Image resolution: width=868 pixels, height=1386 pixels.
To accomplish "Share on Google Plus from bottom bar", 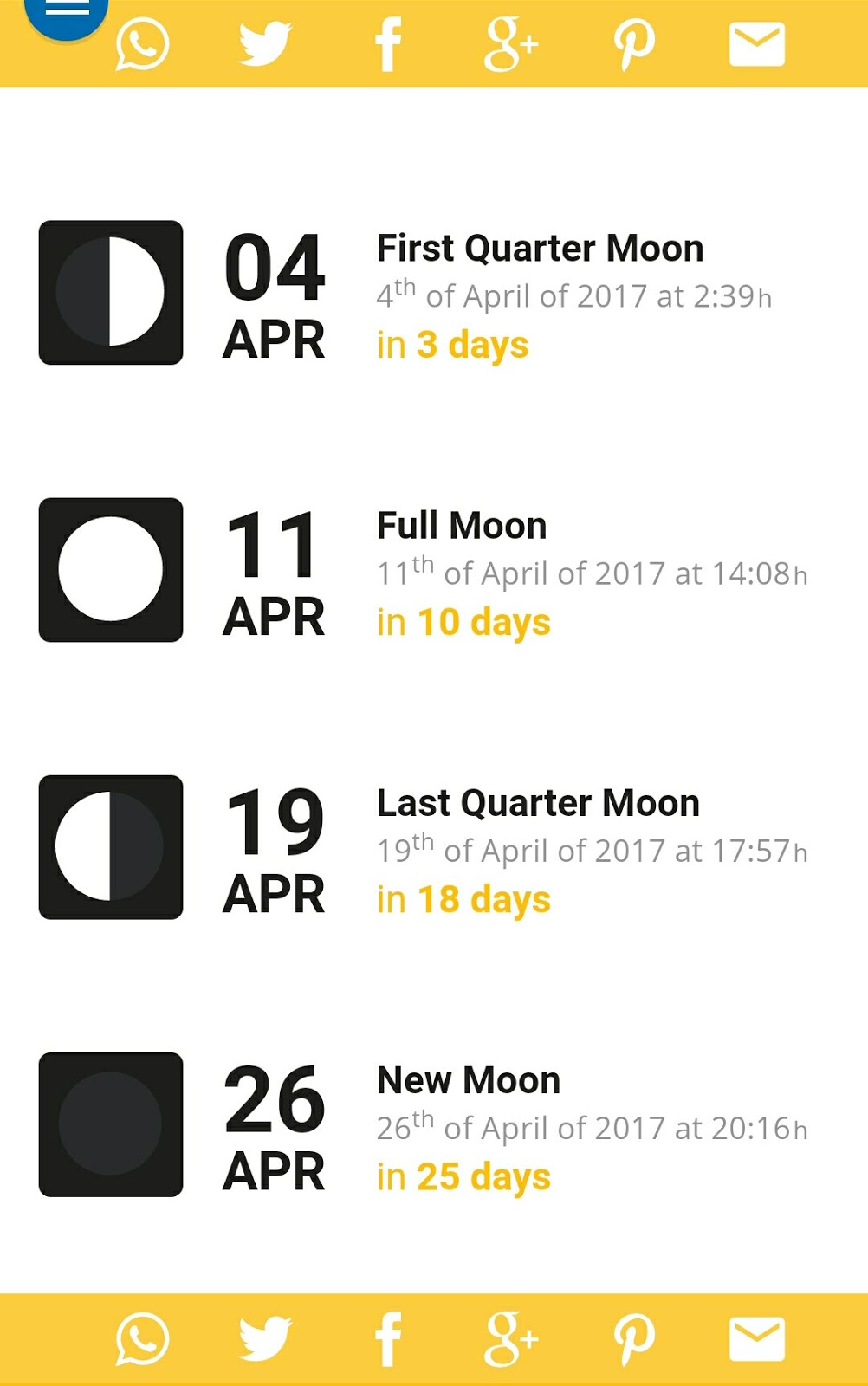I will coord(510,1339).
